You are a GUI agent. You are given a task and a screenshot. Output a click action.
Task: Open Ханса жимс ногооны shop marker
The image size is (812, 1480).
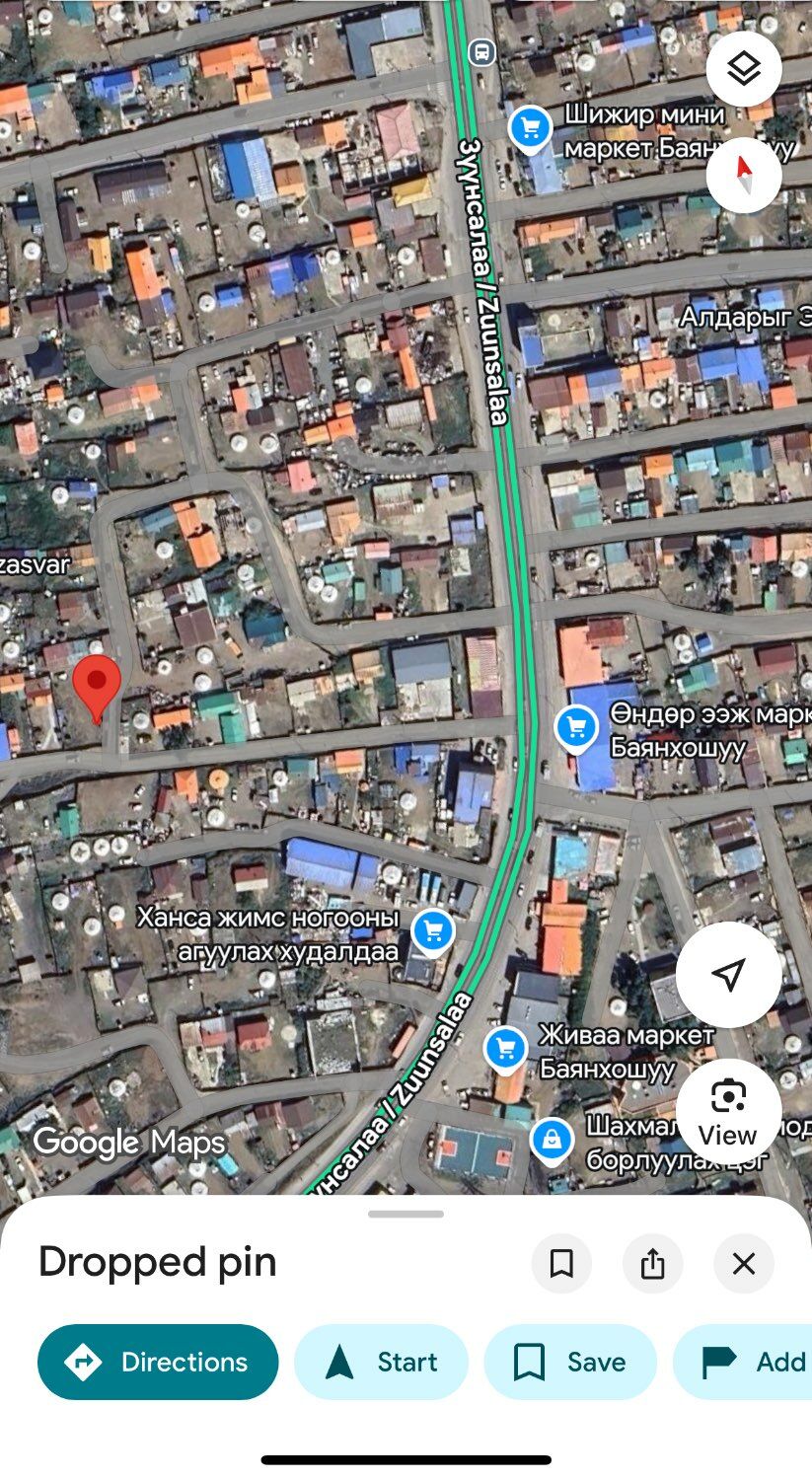click(x=432, y=930)
